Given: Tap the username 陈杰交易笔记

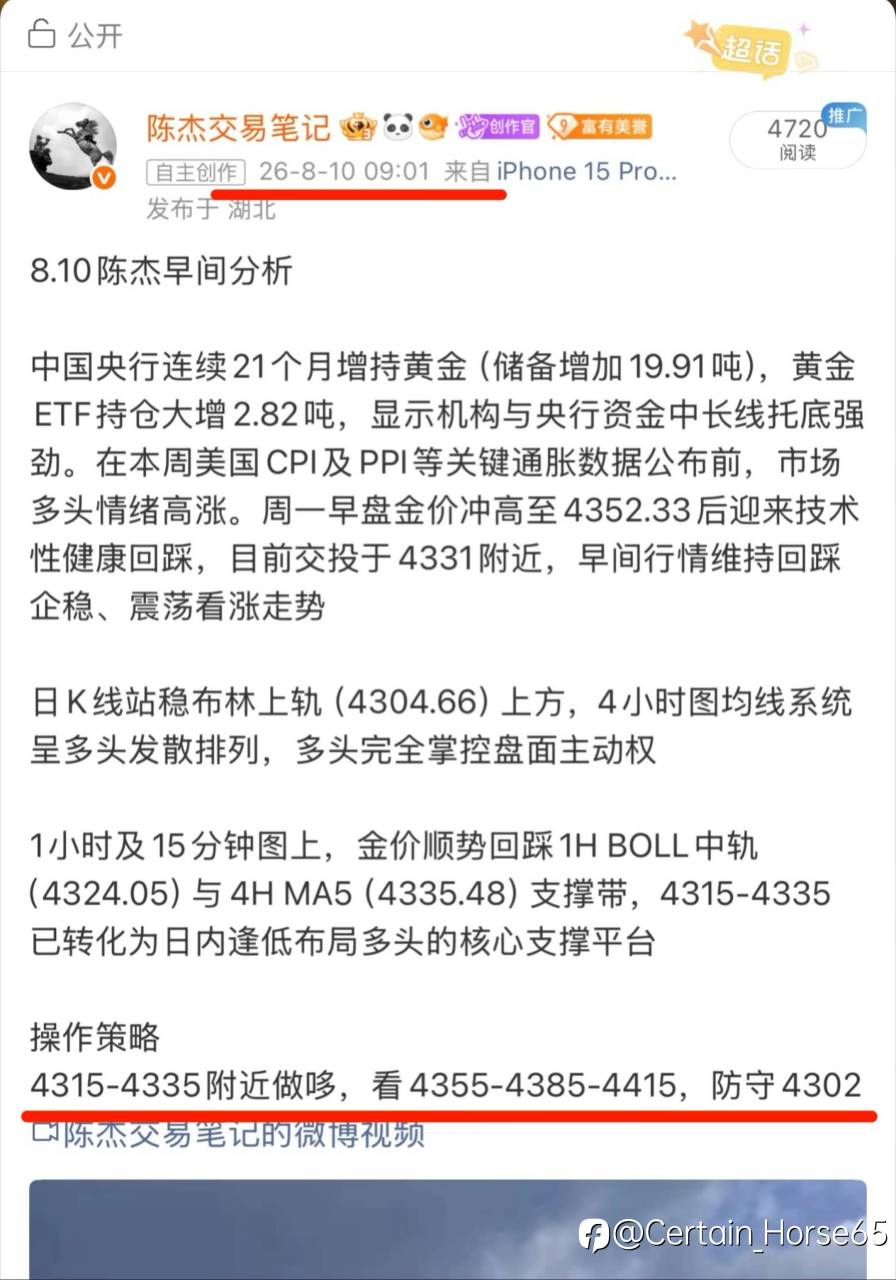Looking at the screenshot, I should tap(238, 128).
